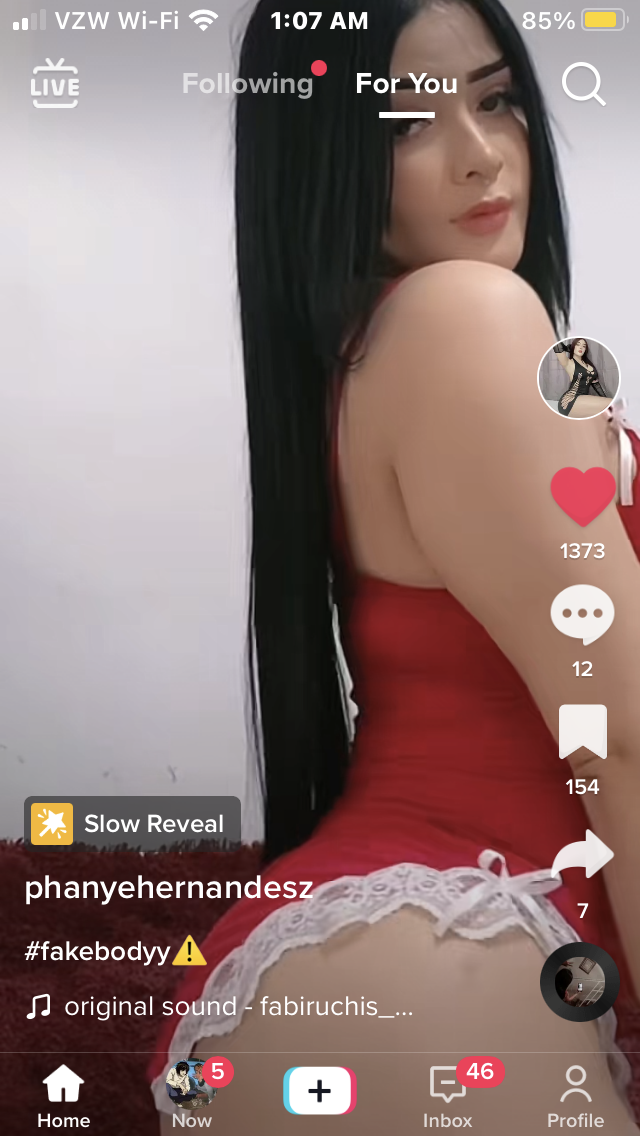Open the Inbox tab

point(448,1095)
